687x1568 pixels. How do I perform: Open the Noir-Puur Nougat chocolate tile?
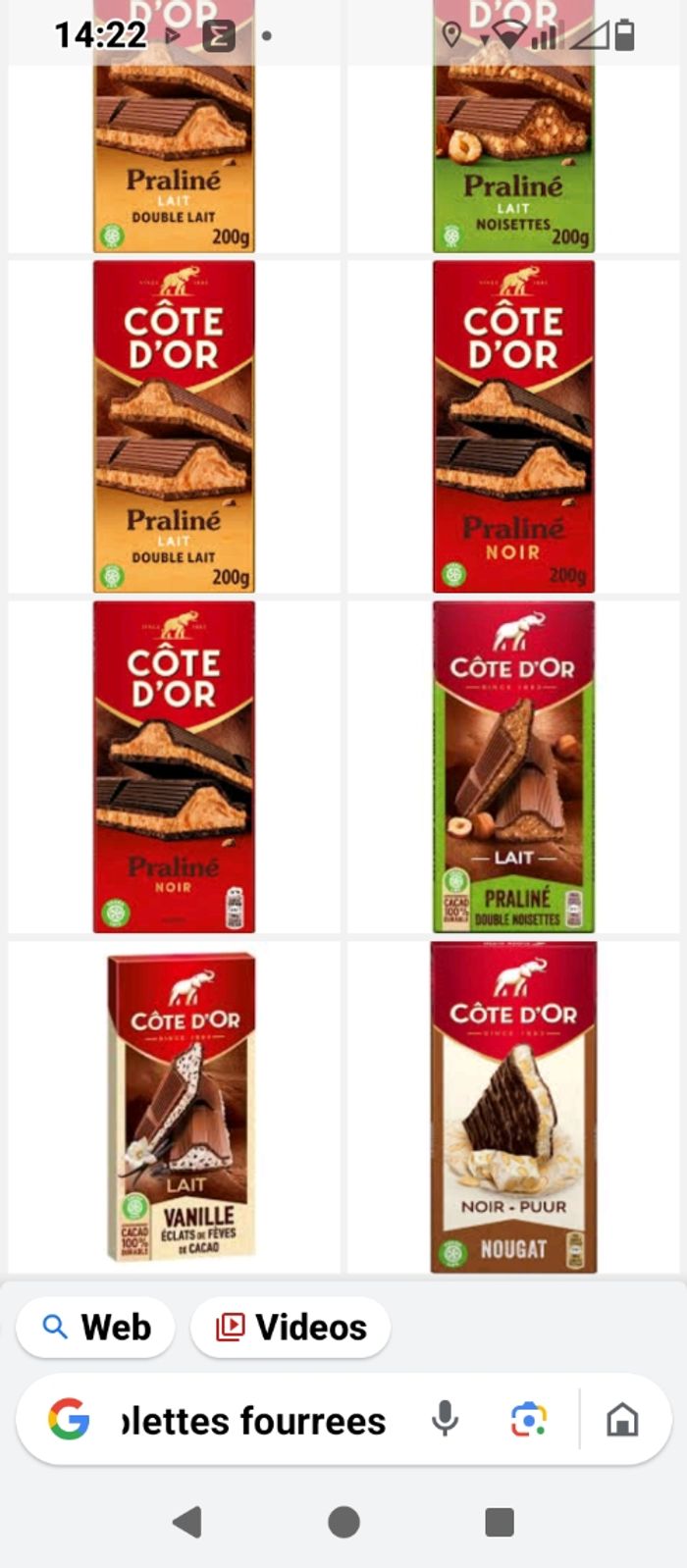coord(513,1107)
